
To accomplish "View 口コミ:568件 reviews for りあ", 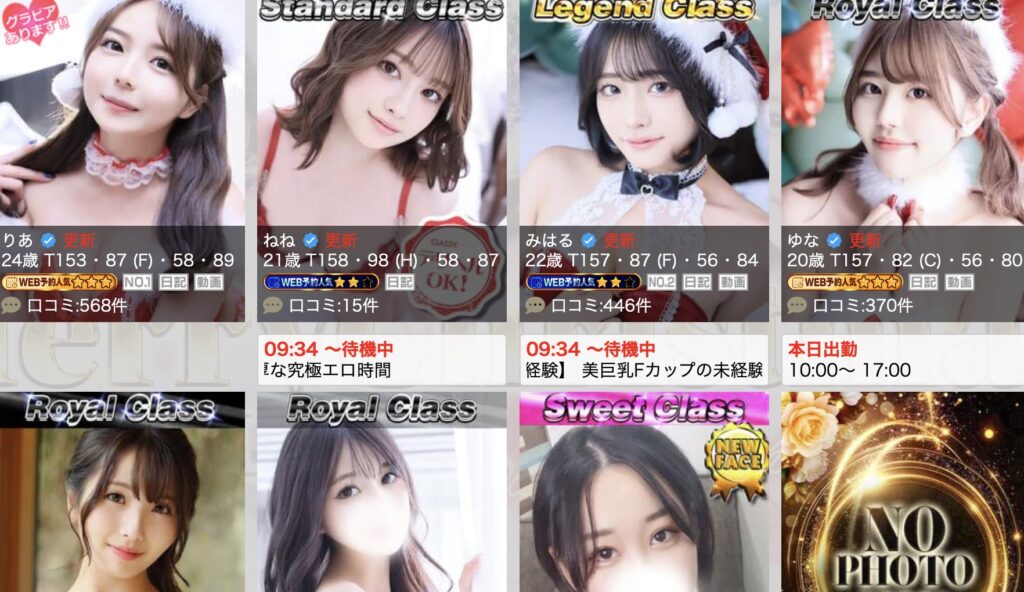I will click(x=75, y=305).
